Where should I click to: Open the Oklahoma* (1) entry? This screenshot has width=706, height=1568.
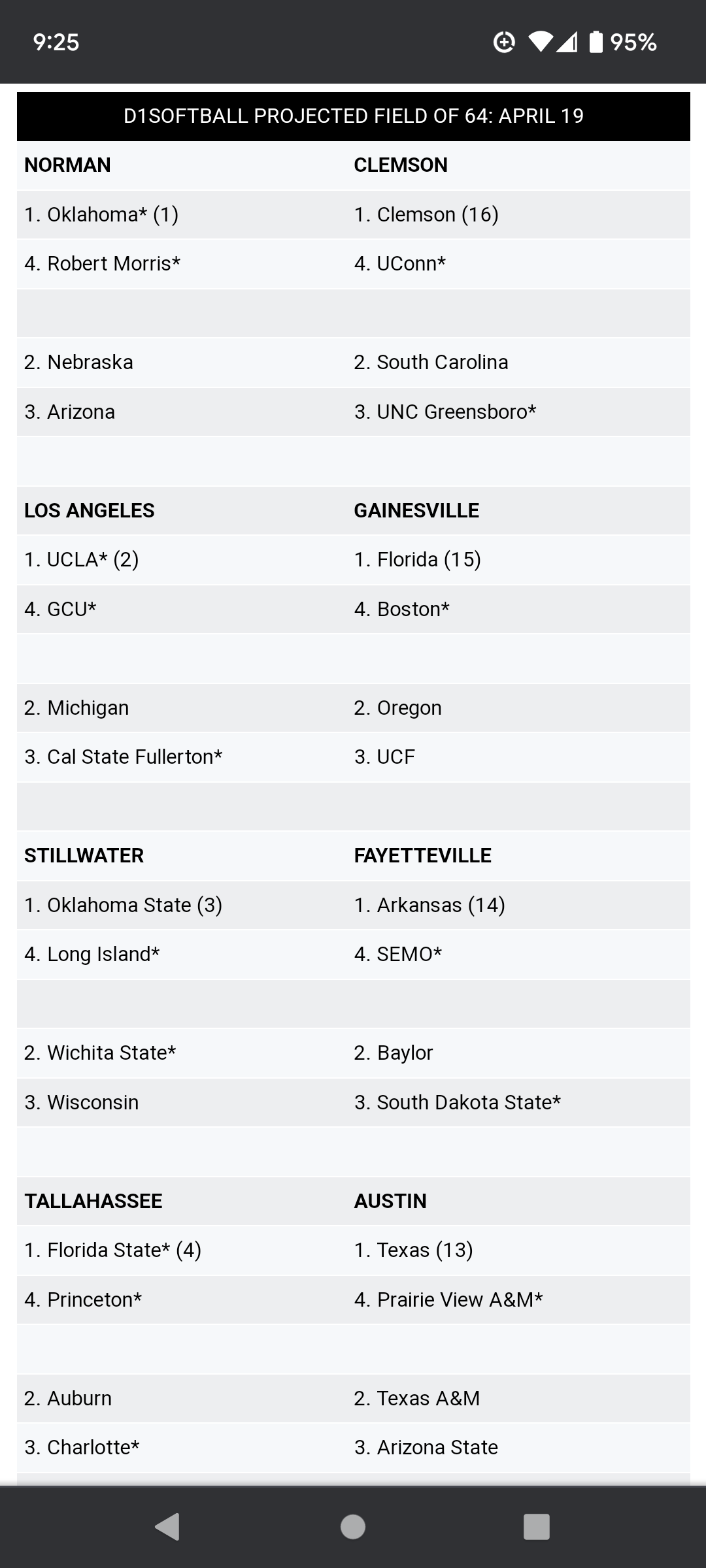click(102, 214)
